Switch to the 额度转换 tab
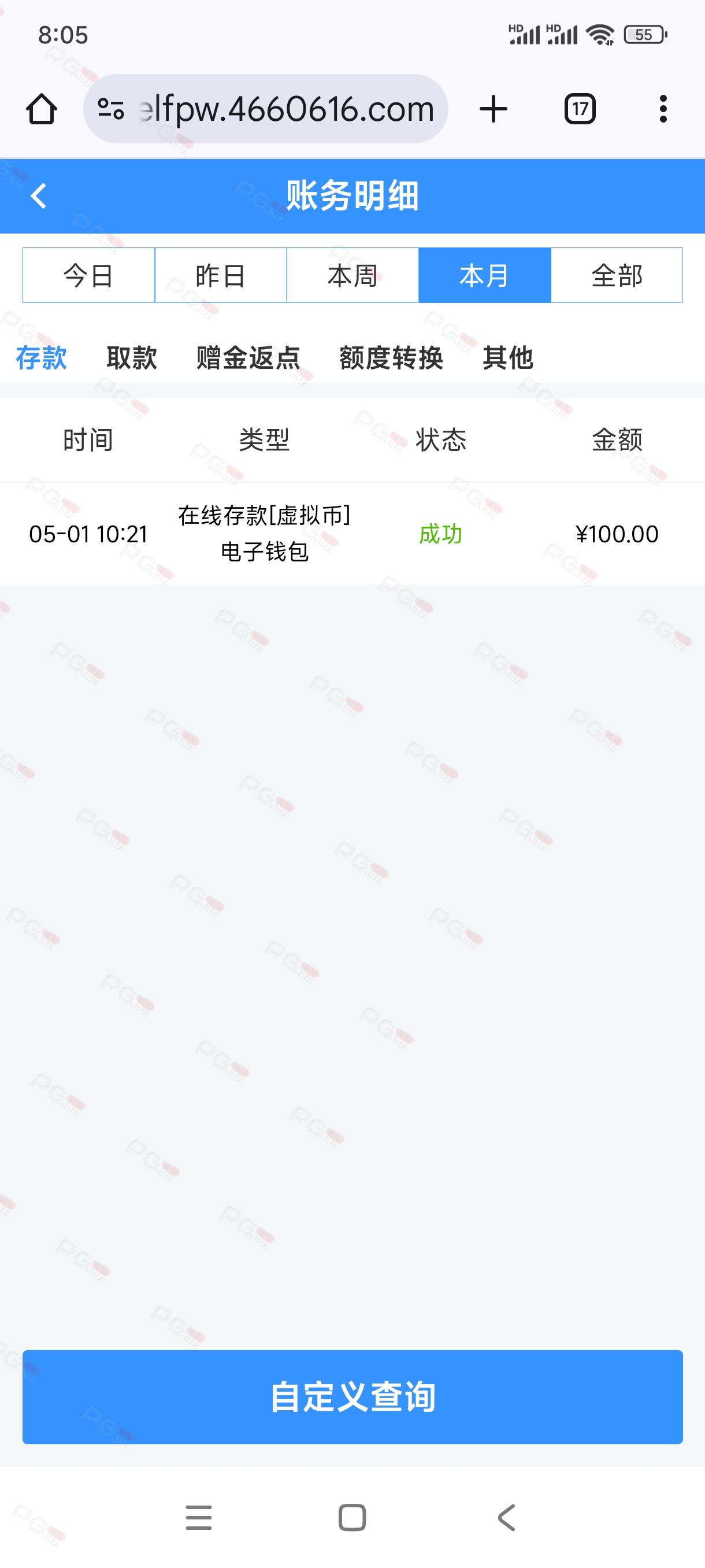 (x=391, y=357)
